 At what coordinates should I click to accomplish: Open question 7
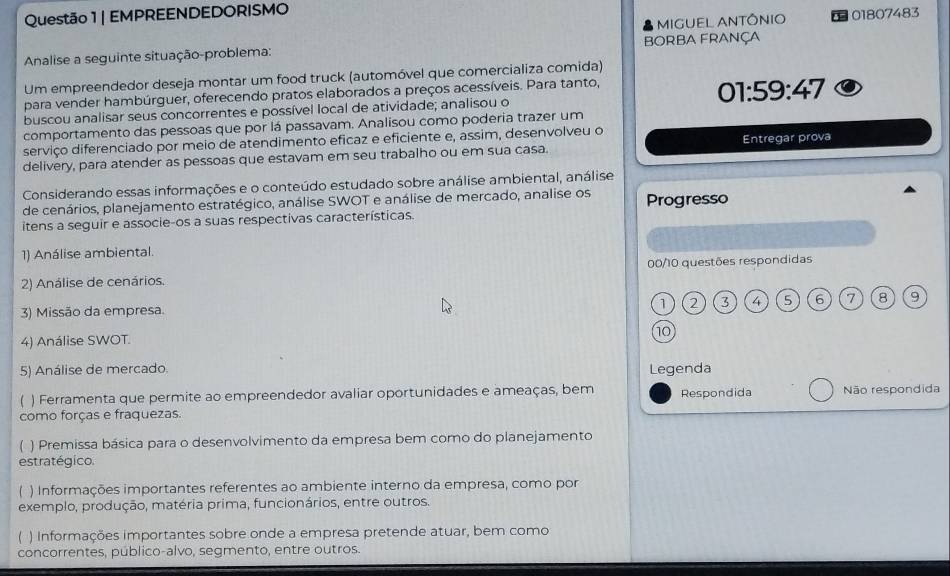coord(851,299)
